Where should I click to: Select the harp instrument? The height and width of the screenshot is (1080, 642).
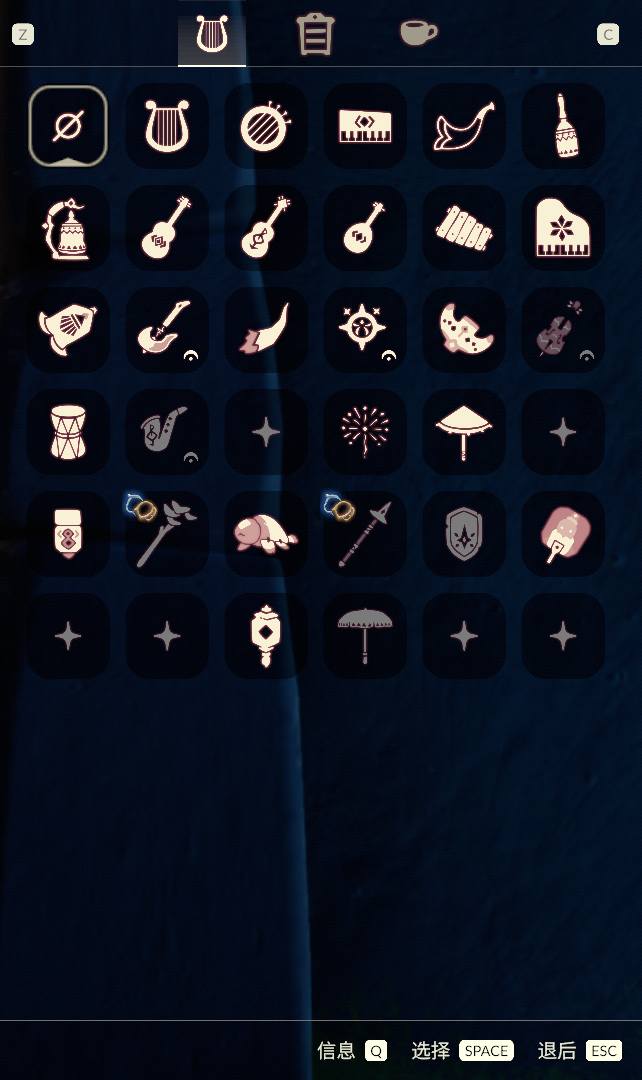167,126
